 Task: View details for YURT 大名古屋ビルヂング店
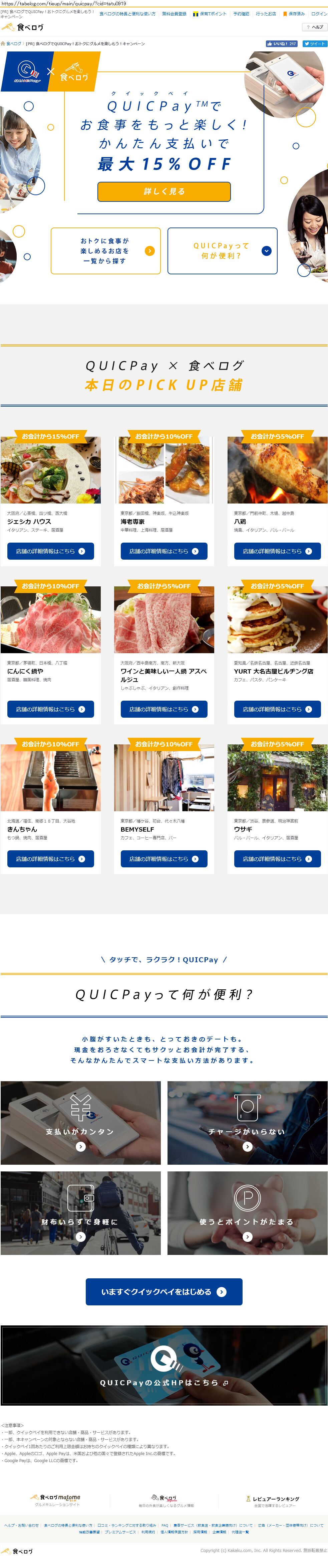click(x=278, y=709)
